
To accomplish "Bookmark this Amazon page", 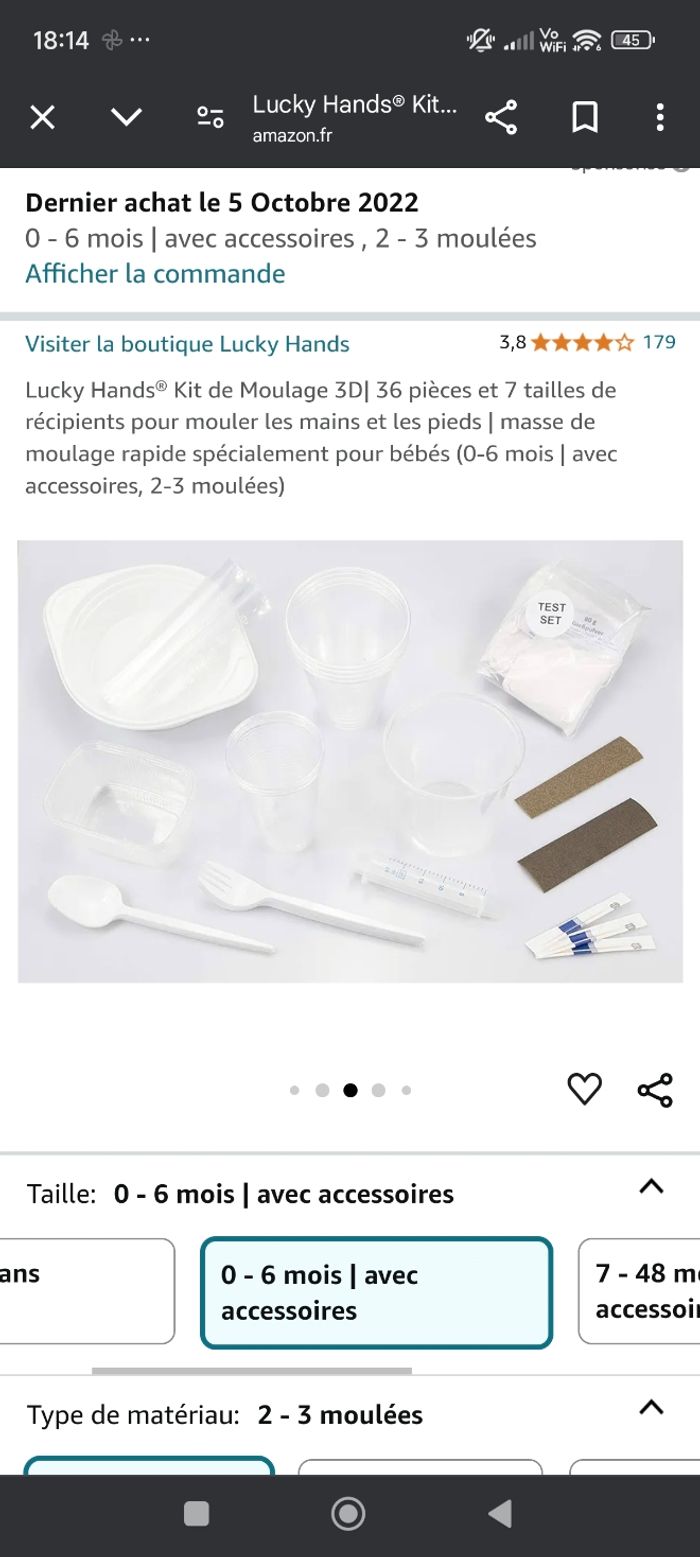I will tap(585, 118).
